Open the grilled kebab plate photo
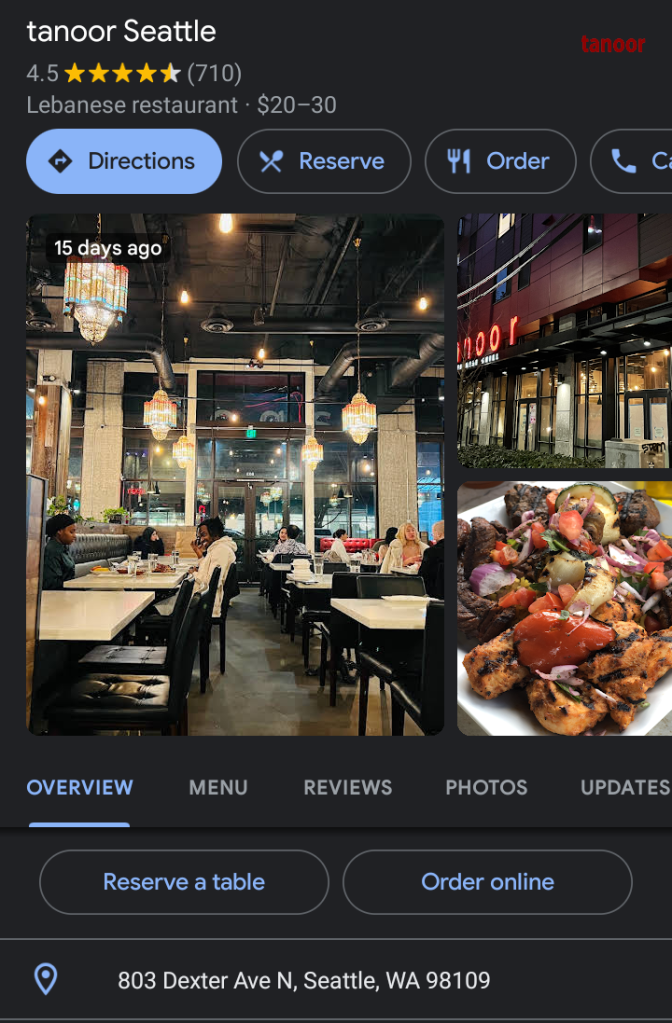 coord(564,608)
